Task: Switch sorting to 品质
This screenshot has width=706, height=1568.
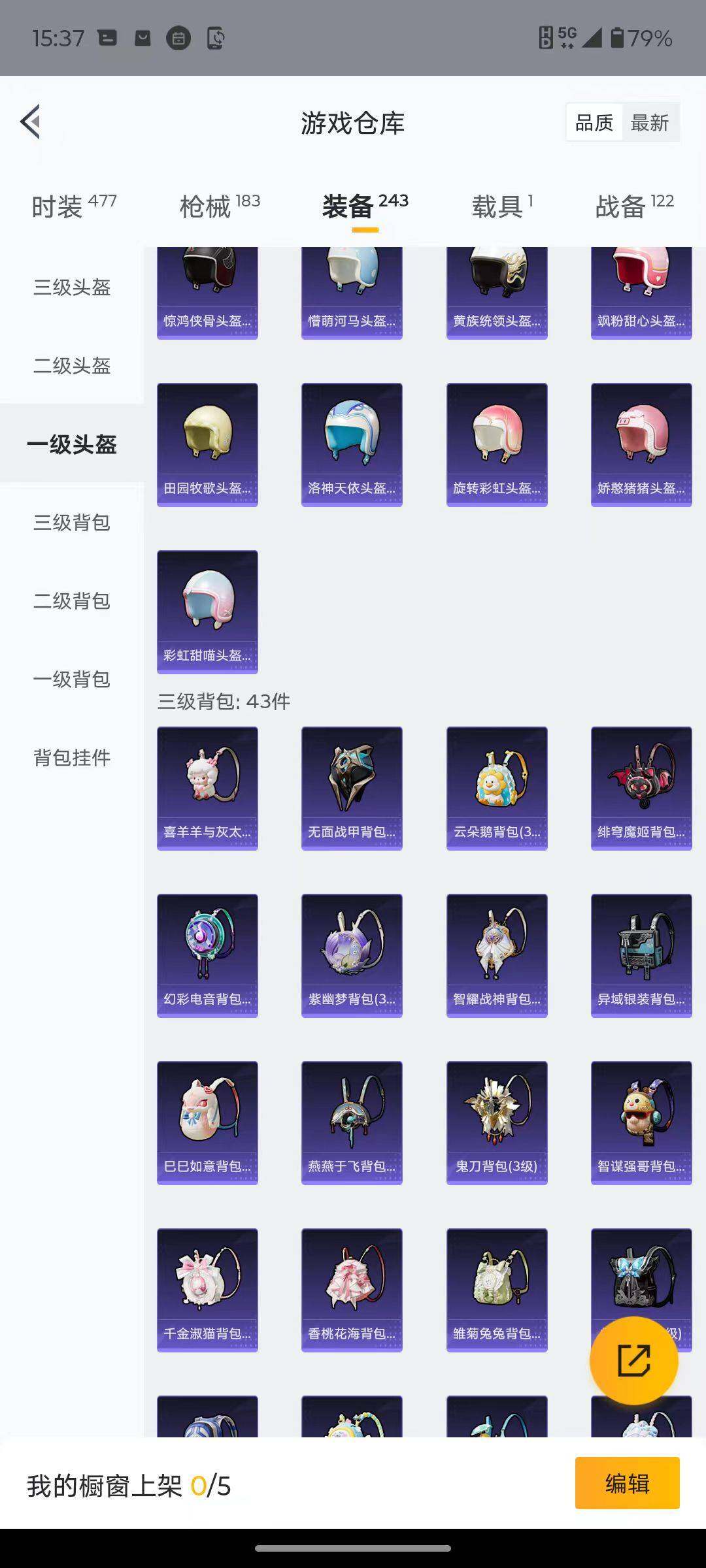Action: coord(594,122)
